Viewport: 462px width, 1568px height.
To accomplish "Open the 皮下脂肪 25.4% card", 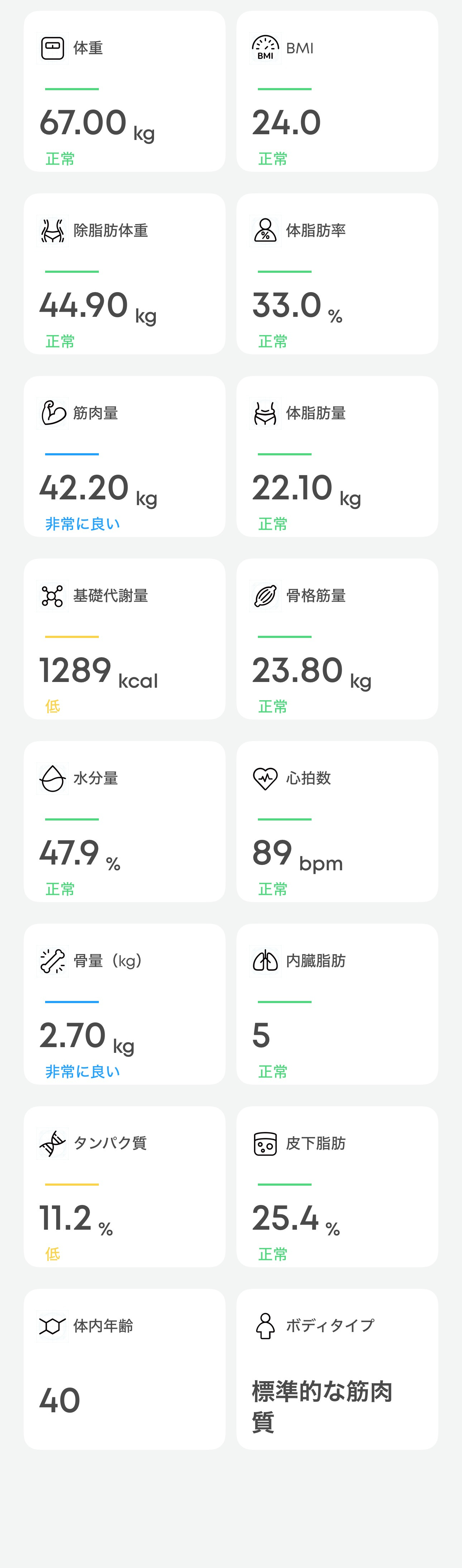I will [337, 1187].
